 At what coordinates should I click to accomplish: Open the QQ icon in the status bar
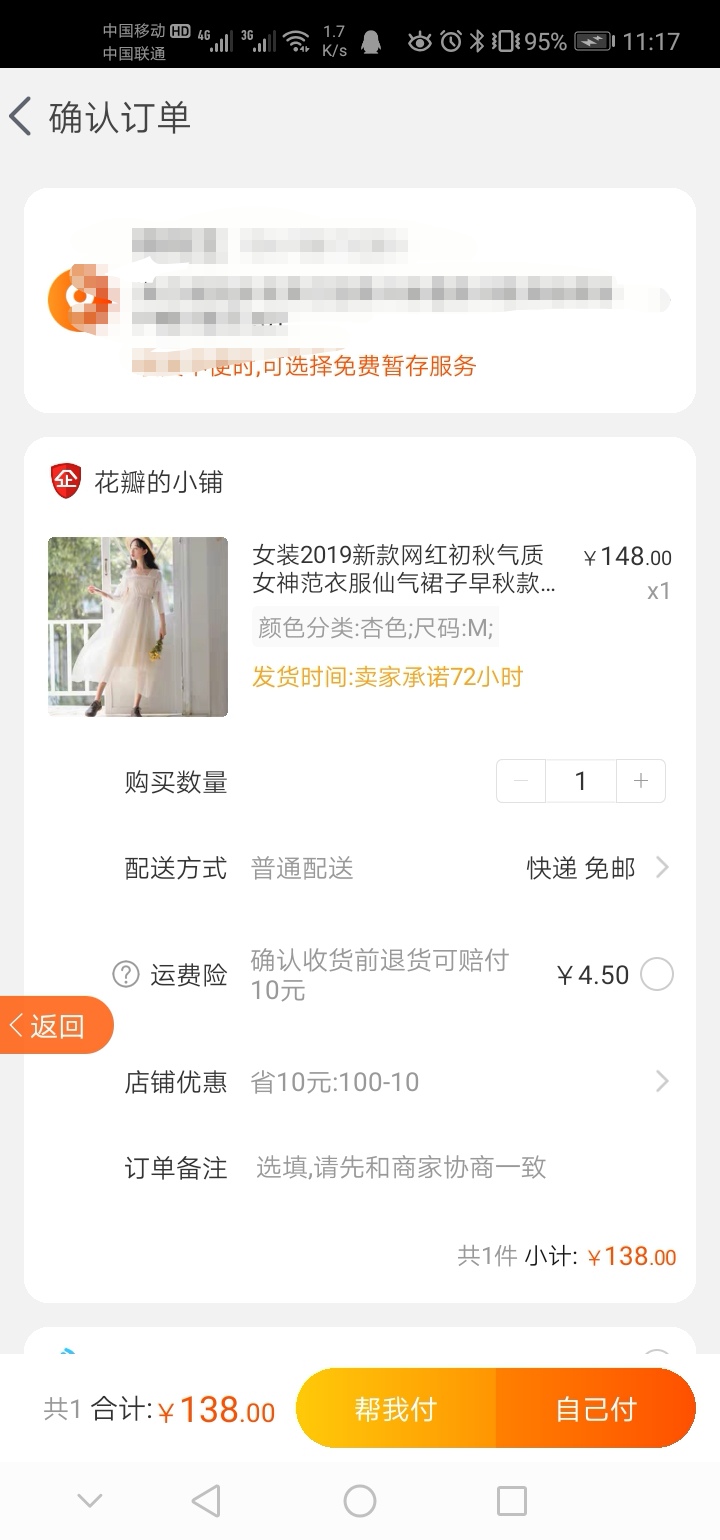[x=372, y=42]
